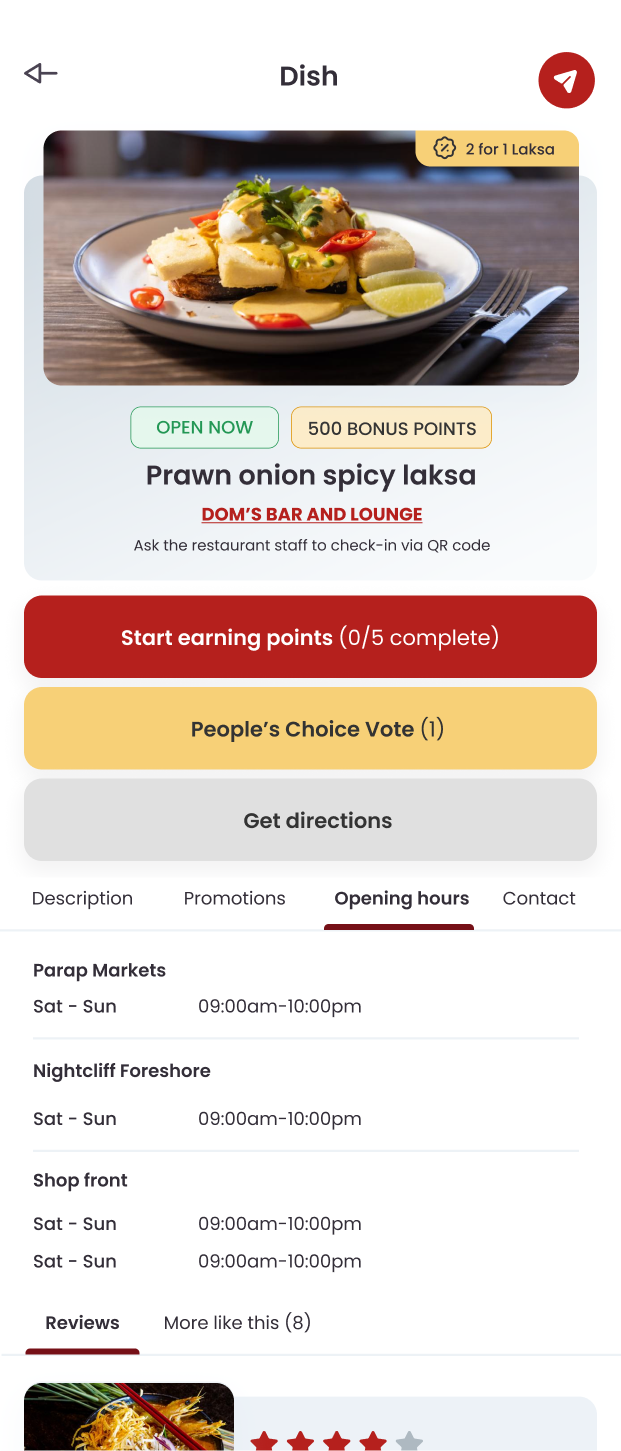Switch to the Promotions tab

[x=234, y=898]
